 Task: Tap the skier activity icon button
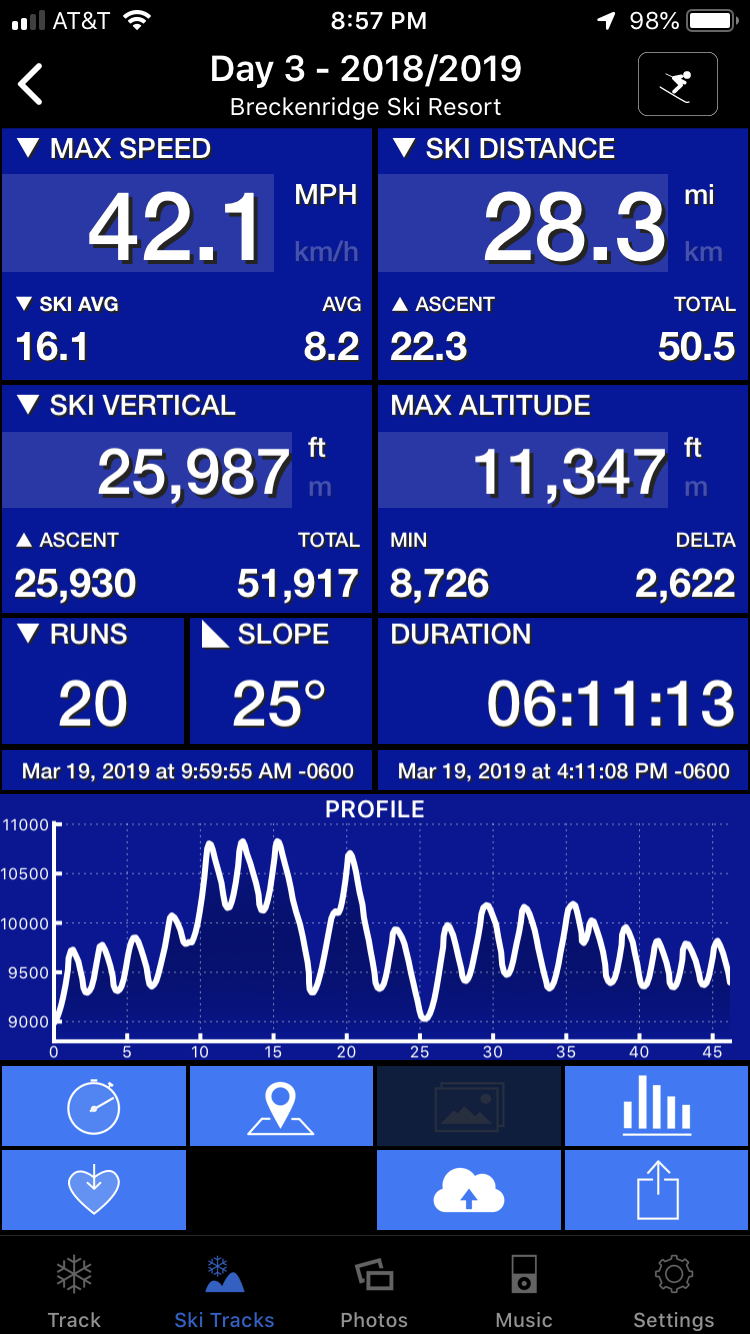(x=677, y=85)
